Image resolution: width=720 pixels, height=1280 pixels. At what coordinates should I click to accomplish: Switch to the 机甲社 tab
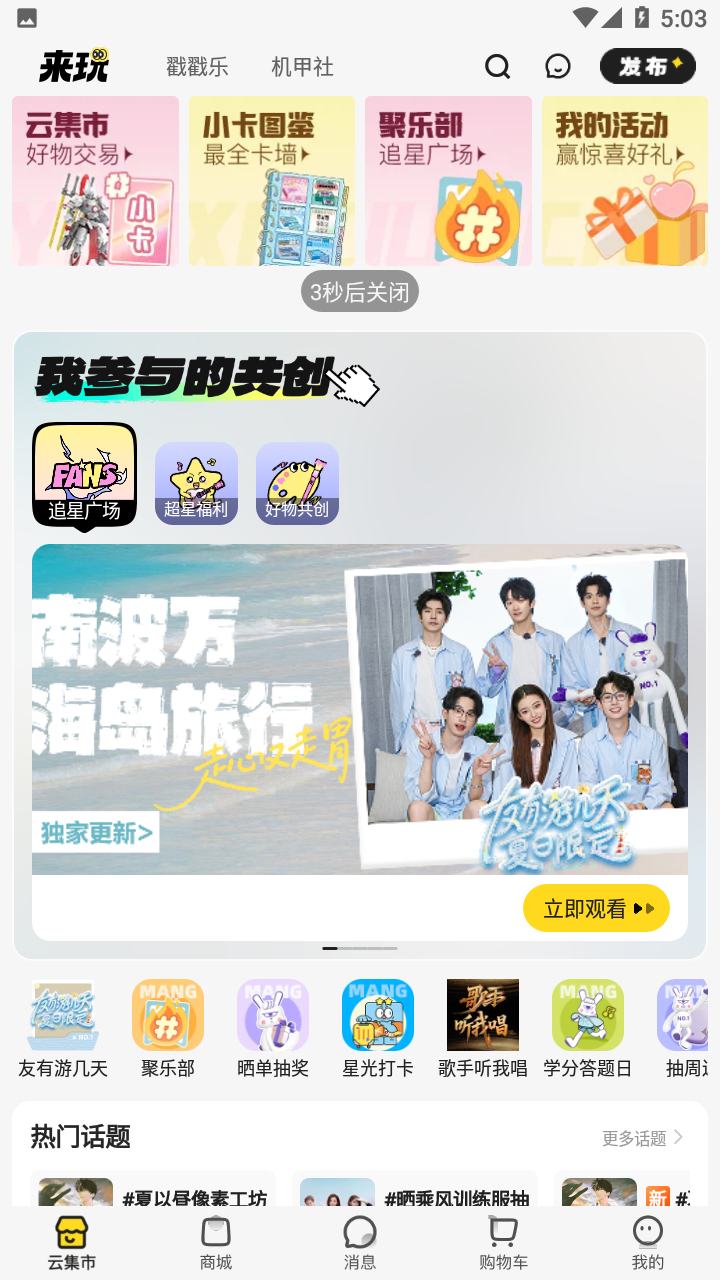tap(302, 67)
